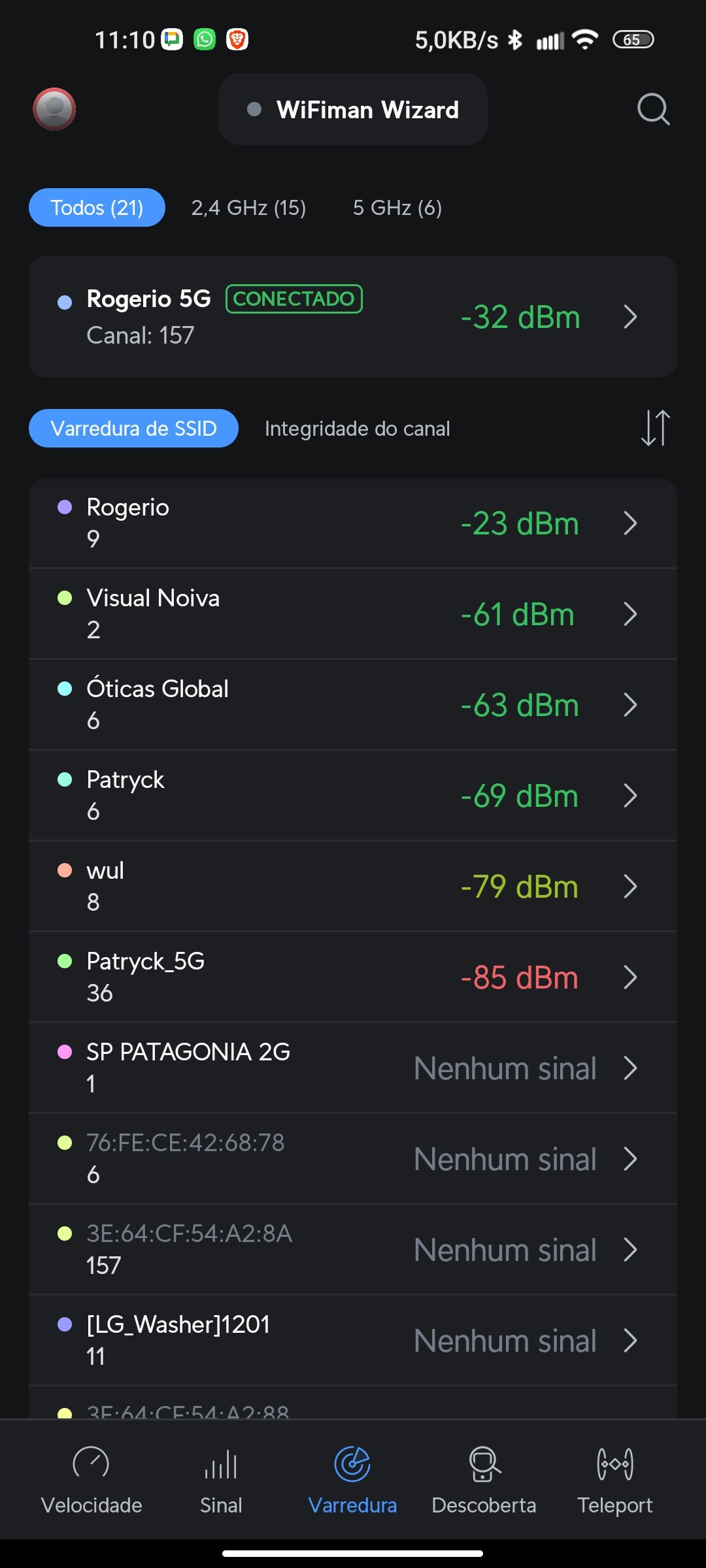View details for wul network
The image size is (706, 1568).
point(353,887)
